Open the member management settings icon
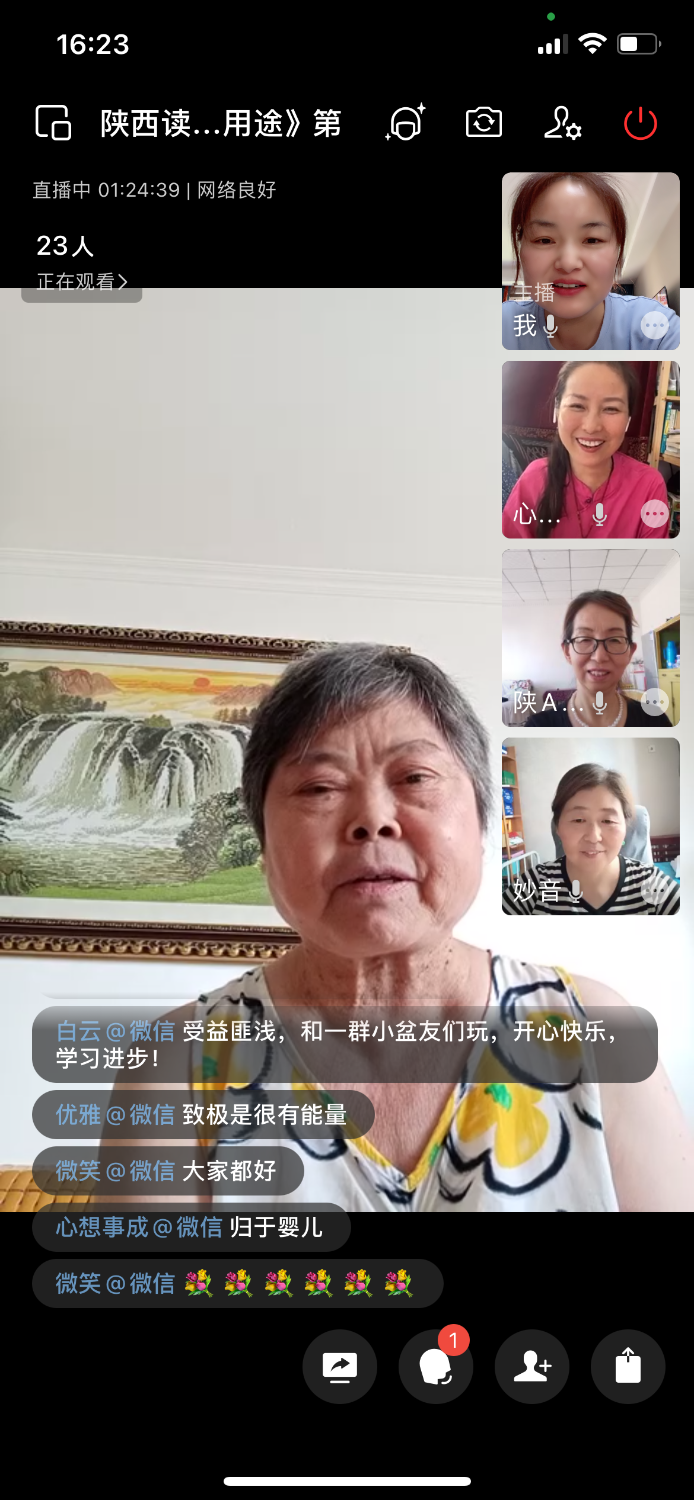 pyautogui.click(x=562, y=123)
